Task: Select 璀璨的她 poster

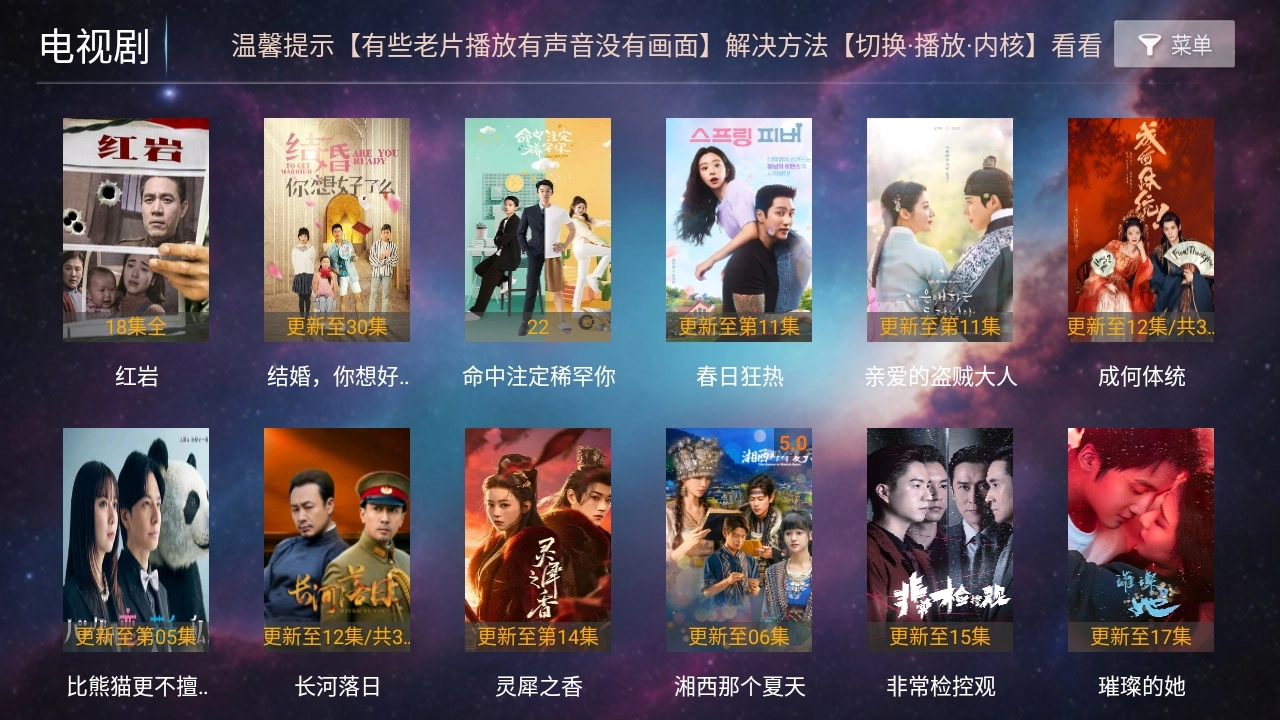Action: [x=1141, y=540]
